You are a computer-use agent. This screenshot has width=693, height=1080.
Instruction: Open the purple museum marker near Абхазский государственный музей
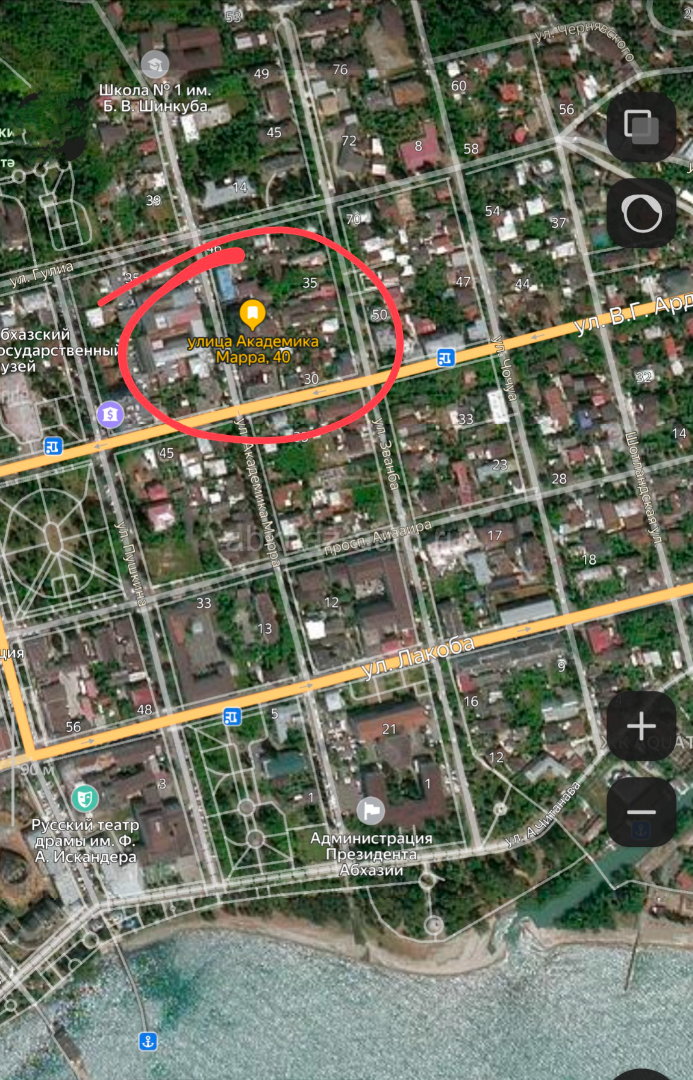110,412
